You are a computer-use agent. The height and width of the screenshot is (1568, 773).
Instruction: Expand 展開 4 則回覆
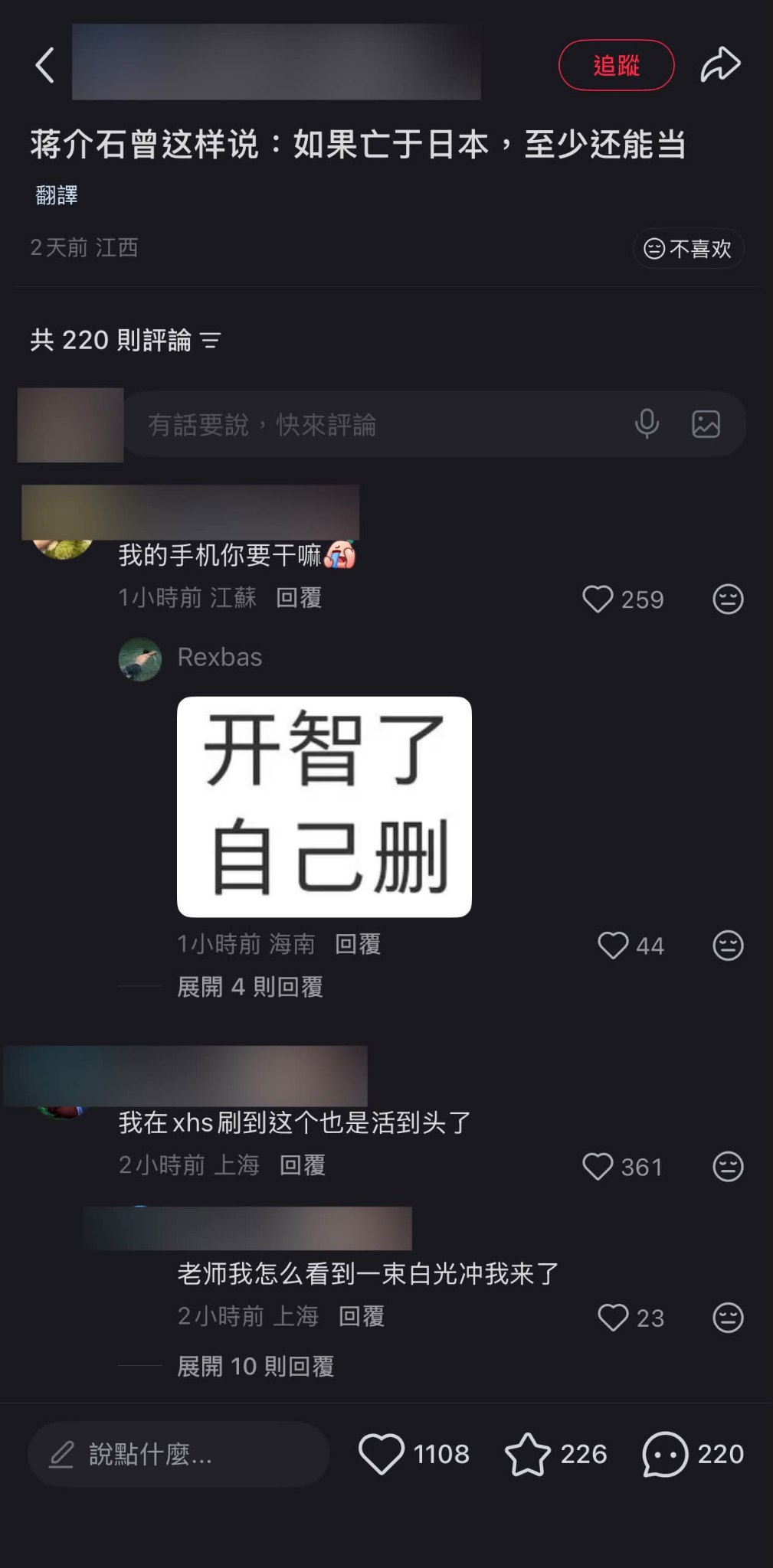[250, 987]
